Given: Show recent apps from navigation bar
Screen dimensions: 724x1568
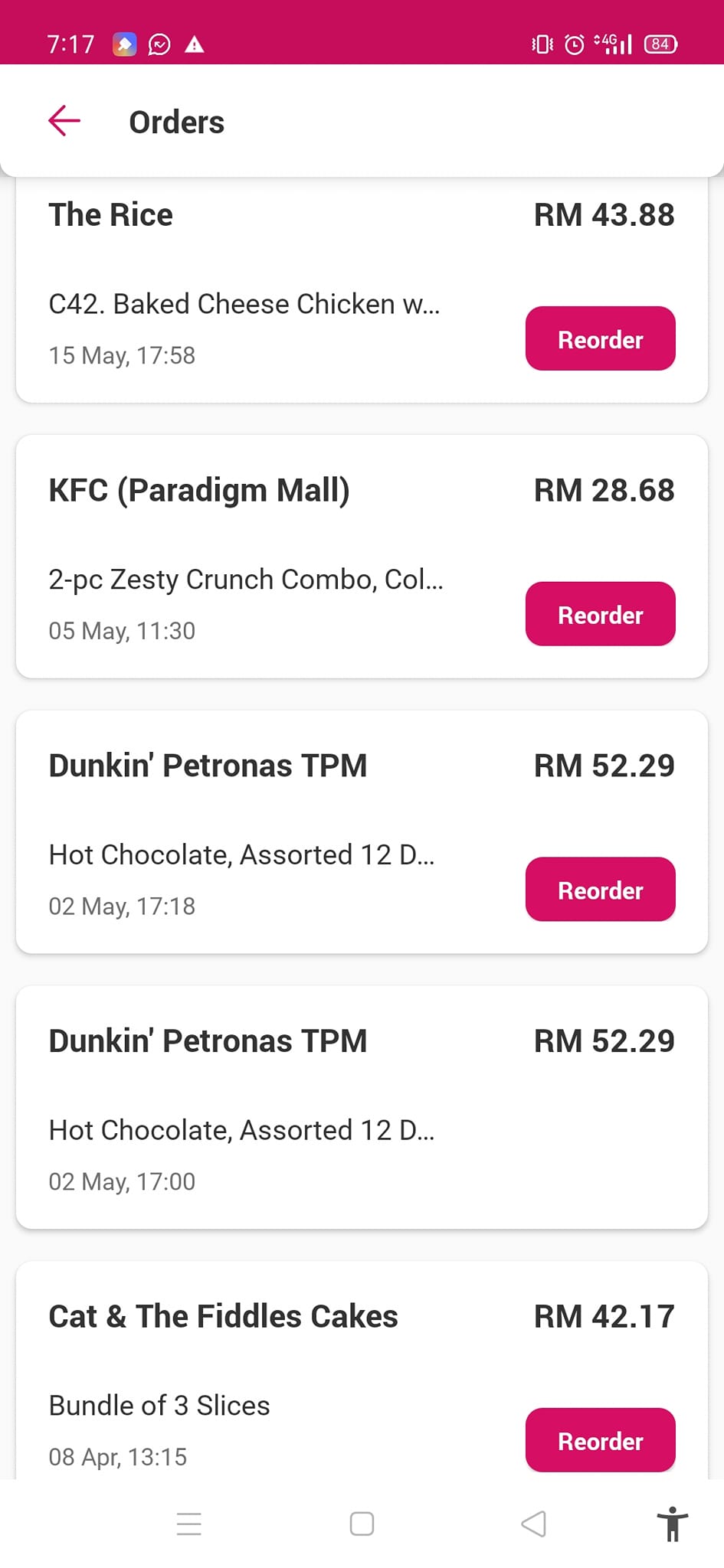Looking at the screenshot, I should coord(189,1524).
